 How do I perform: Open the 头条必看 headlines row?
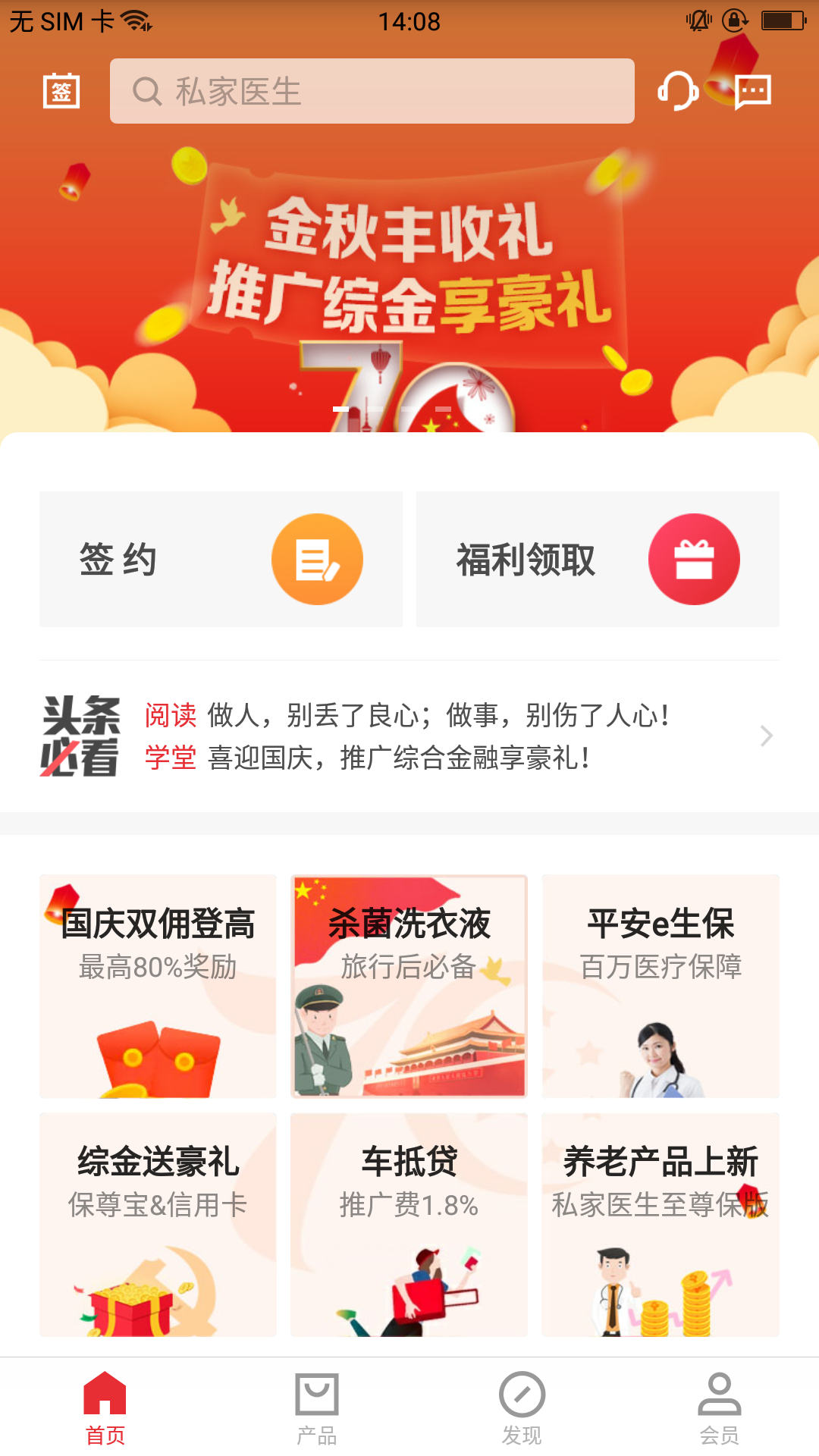(409, 736)
